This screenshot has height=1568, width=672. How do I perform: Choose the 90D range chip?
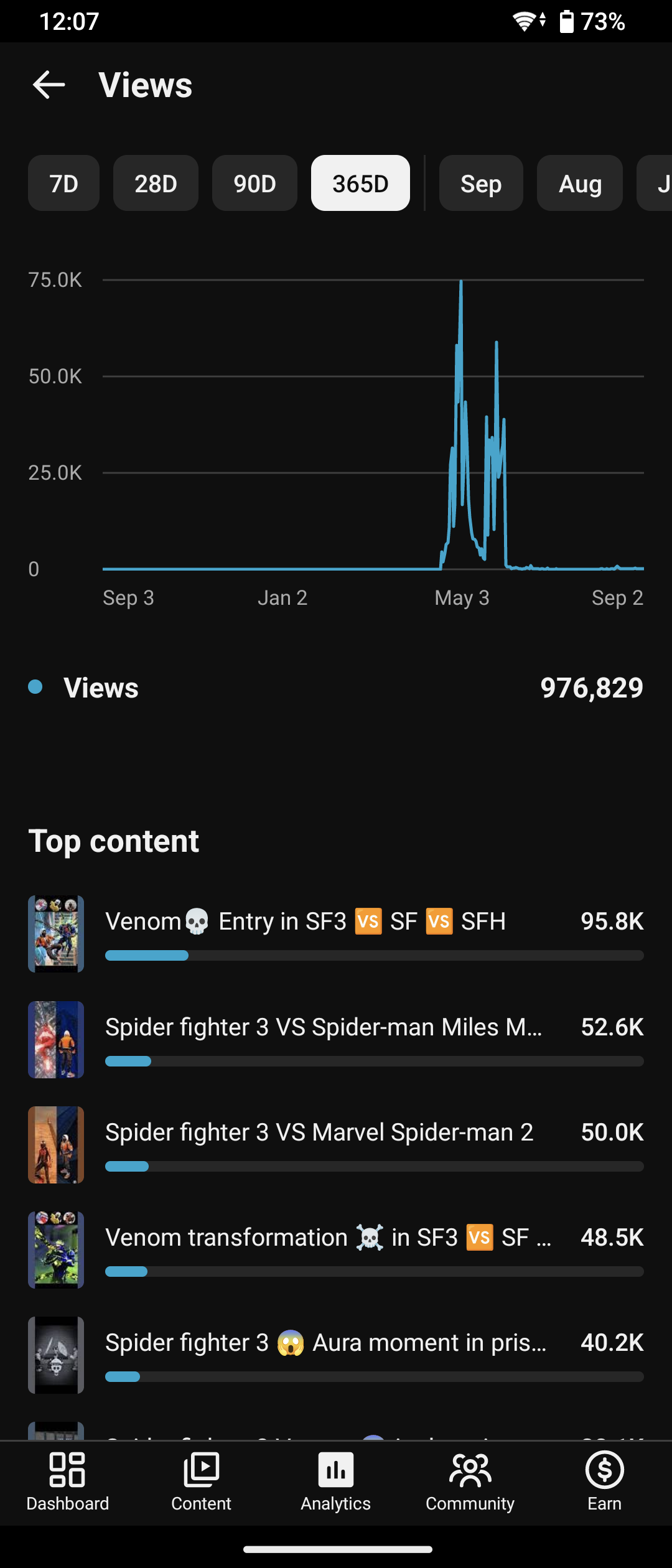click(x=254, y=183)
